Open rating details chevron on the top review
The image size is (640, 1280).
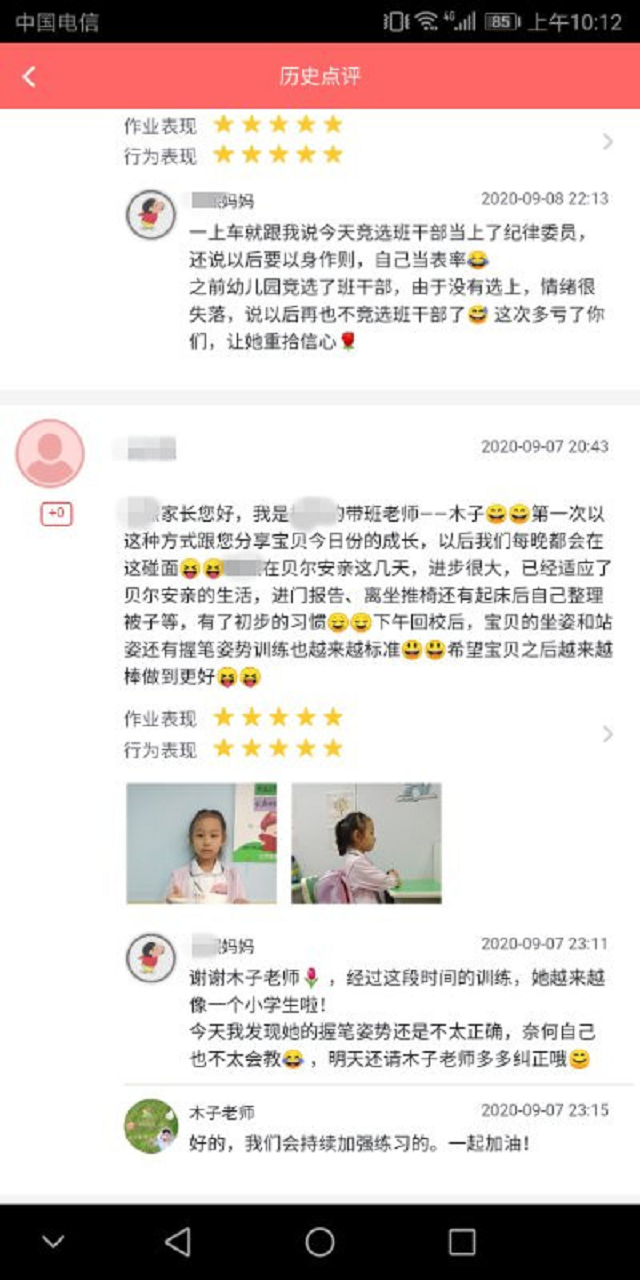tap(607, 142)
